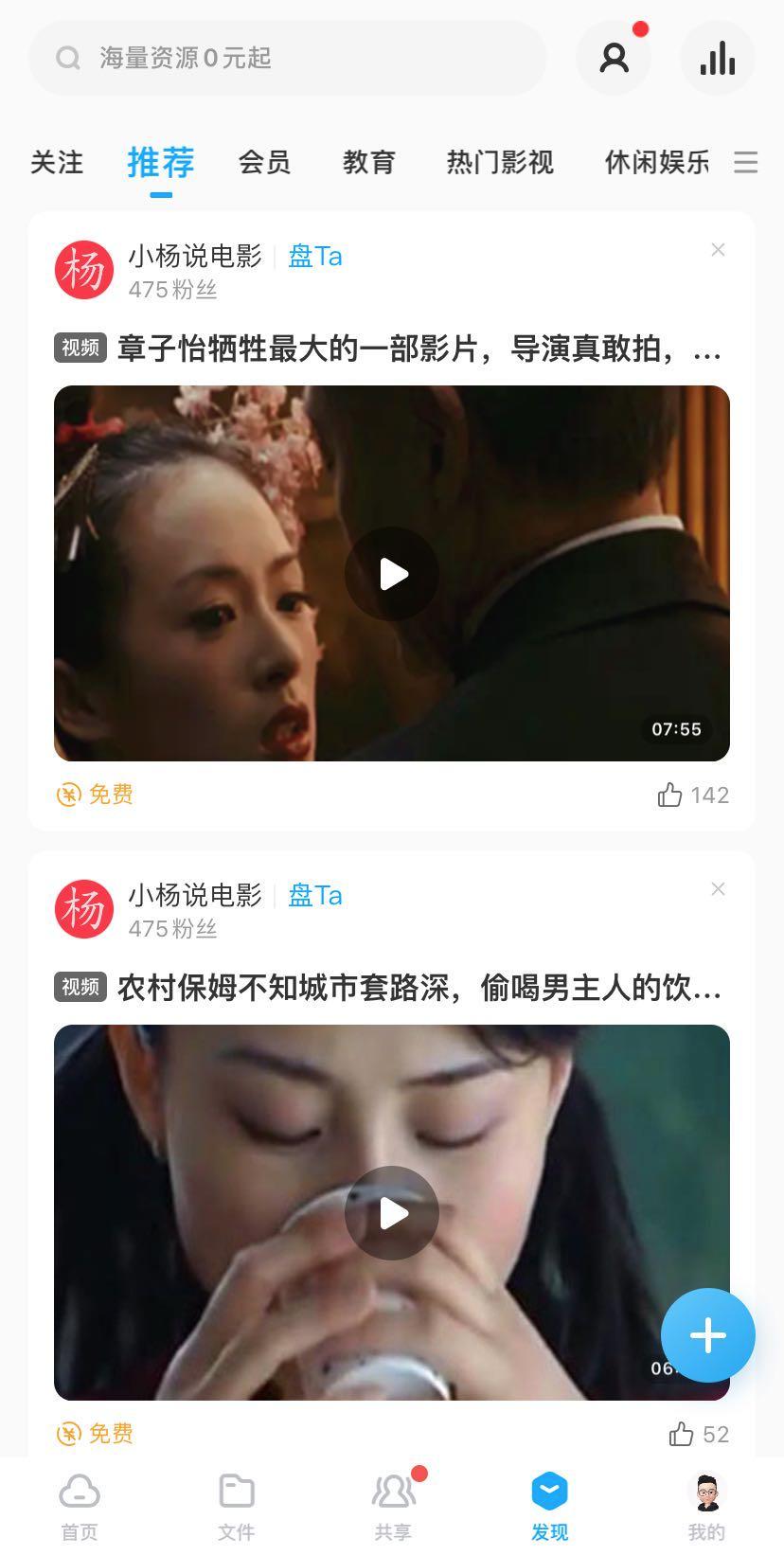Select the 会员 tab
Viewport: 784px width, 1555px height.
(264, 163)
